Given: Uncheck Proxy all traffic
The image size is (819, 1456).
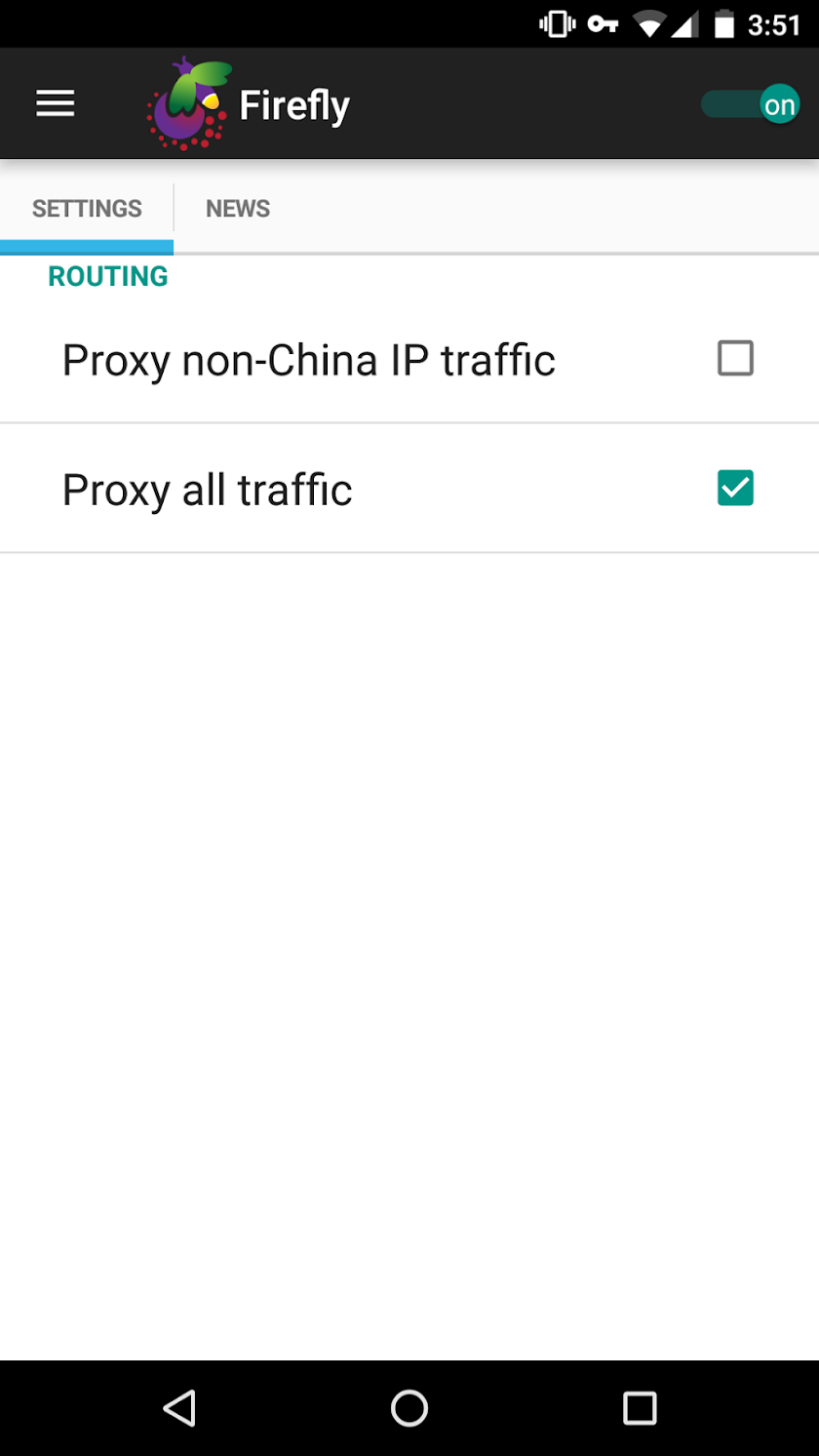Looking at the screenshot, I should [x=735, y=488].
